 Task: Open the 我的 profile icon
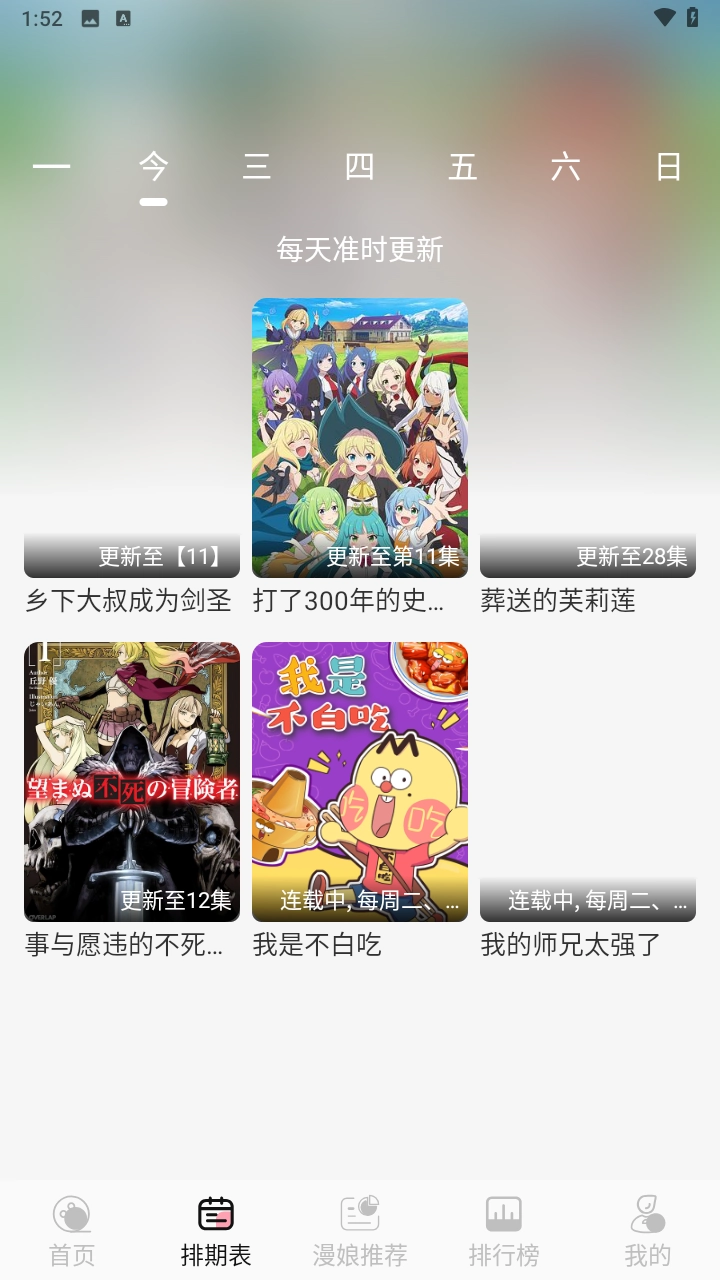point(648,1213)
